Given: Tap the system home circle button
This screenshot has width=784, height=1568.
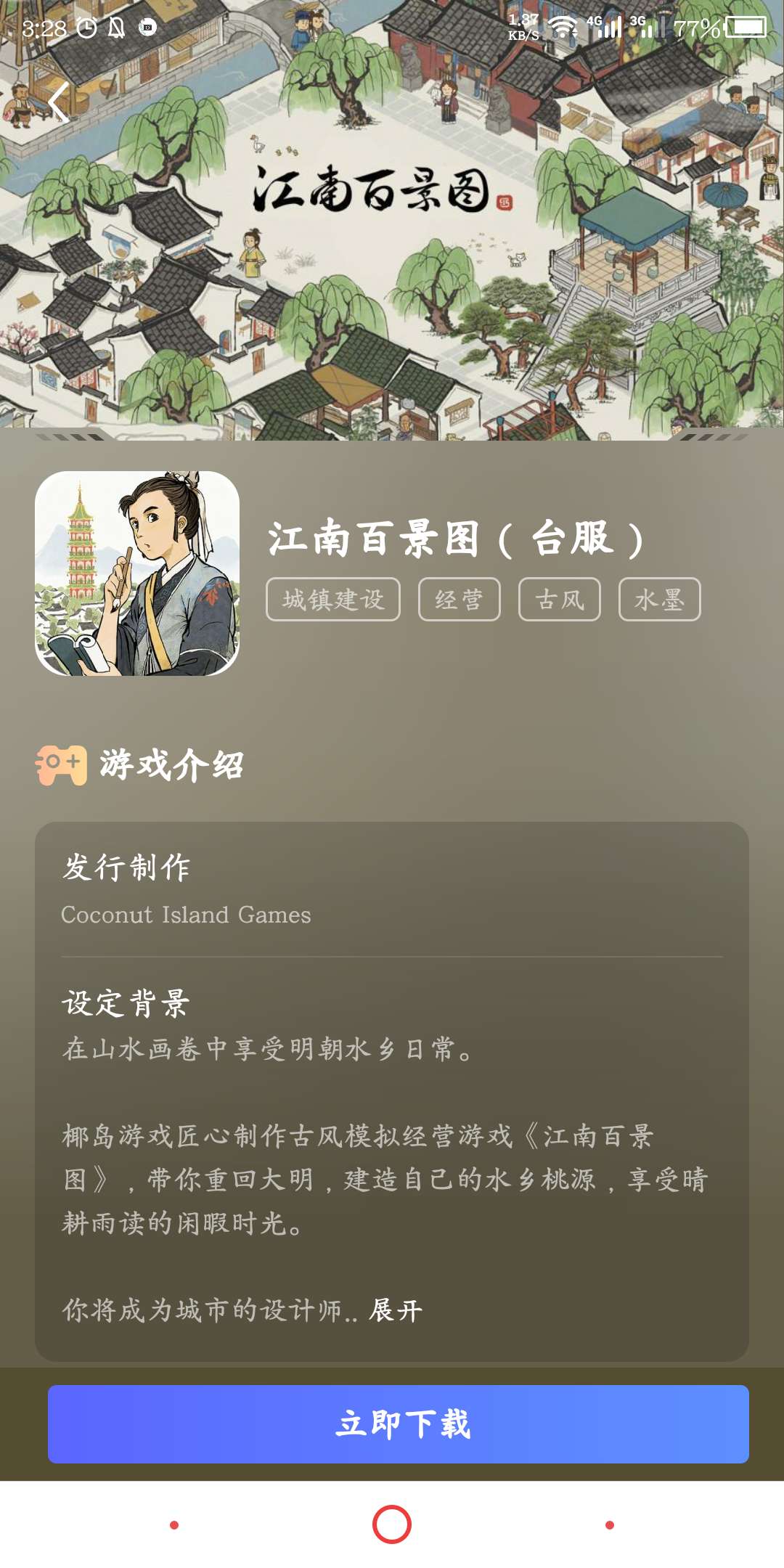Looking at the screenshot, I should click(x=392, y=1524).
